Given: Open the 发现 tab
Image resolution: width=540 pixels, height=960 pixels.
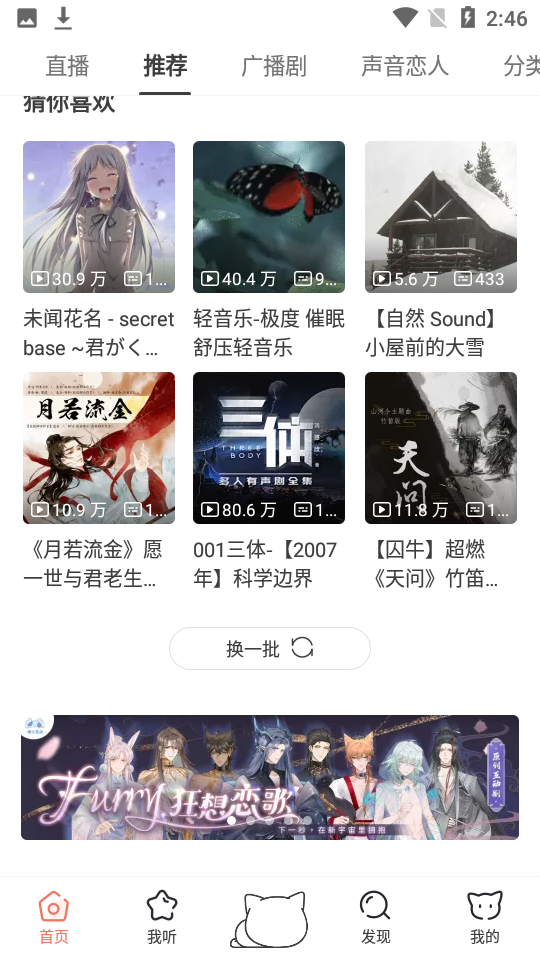Looking at the screenshot, I should (375, 917).
